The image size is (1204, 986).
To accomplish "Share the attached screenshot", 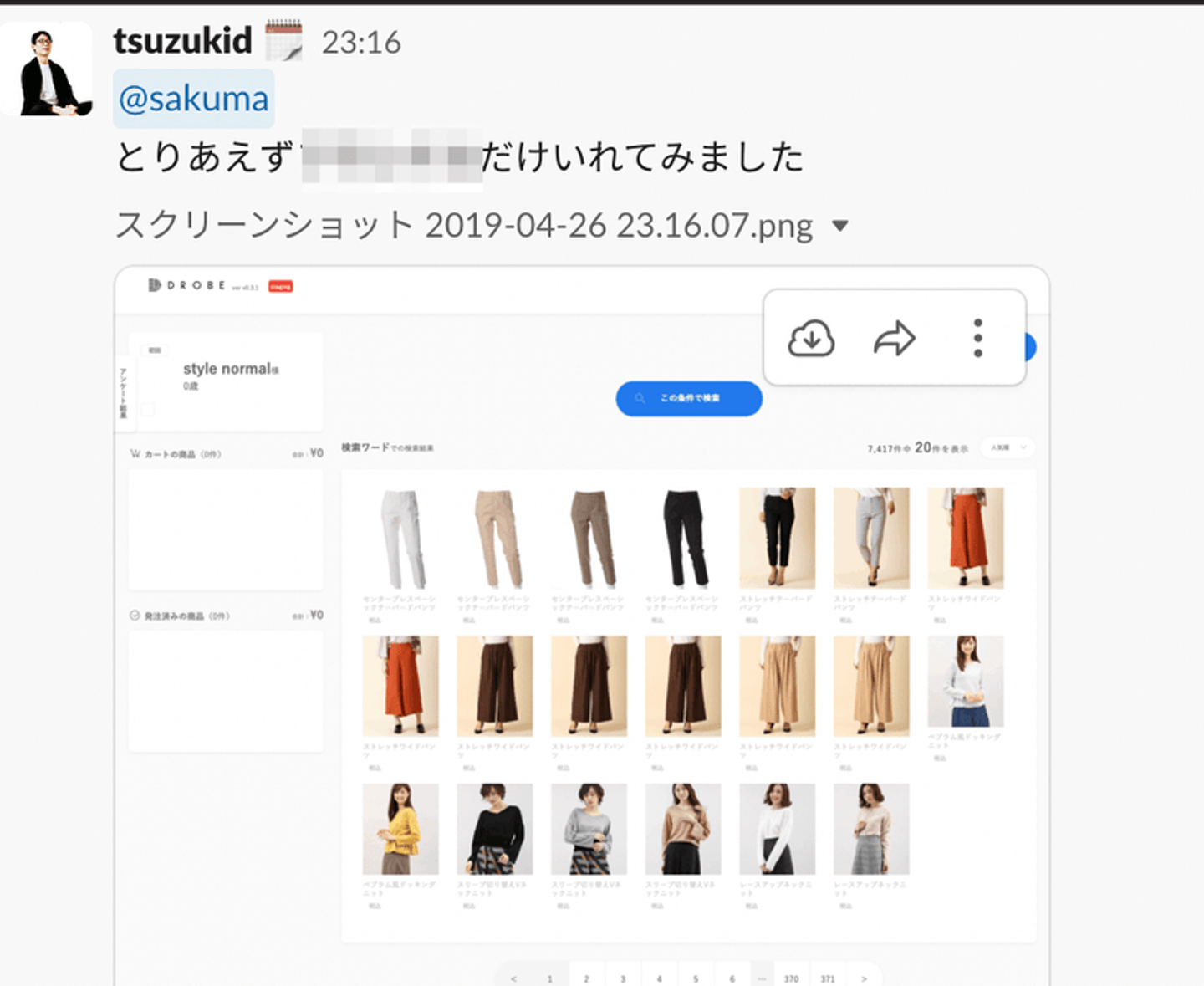I will 895,339.
